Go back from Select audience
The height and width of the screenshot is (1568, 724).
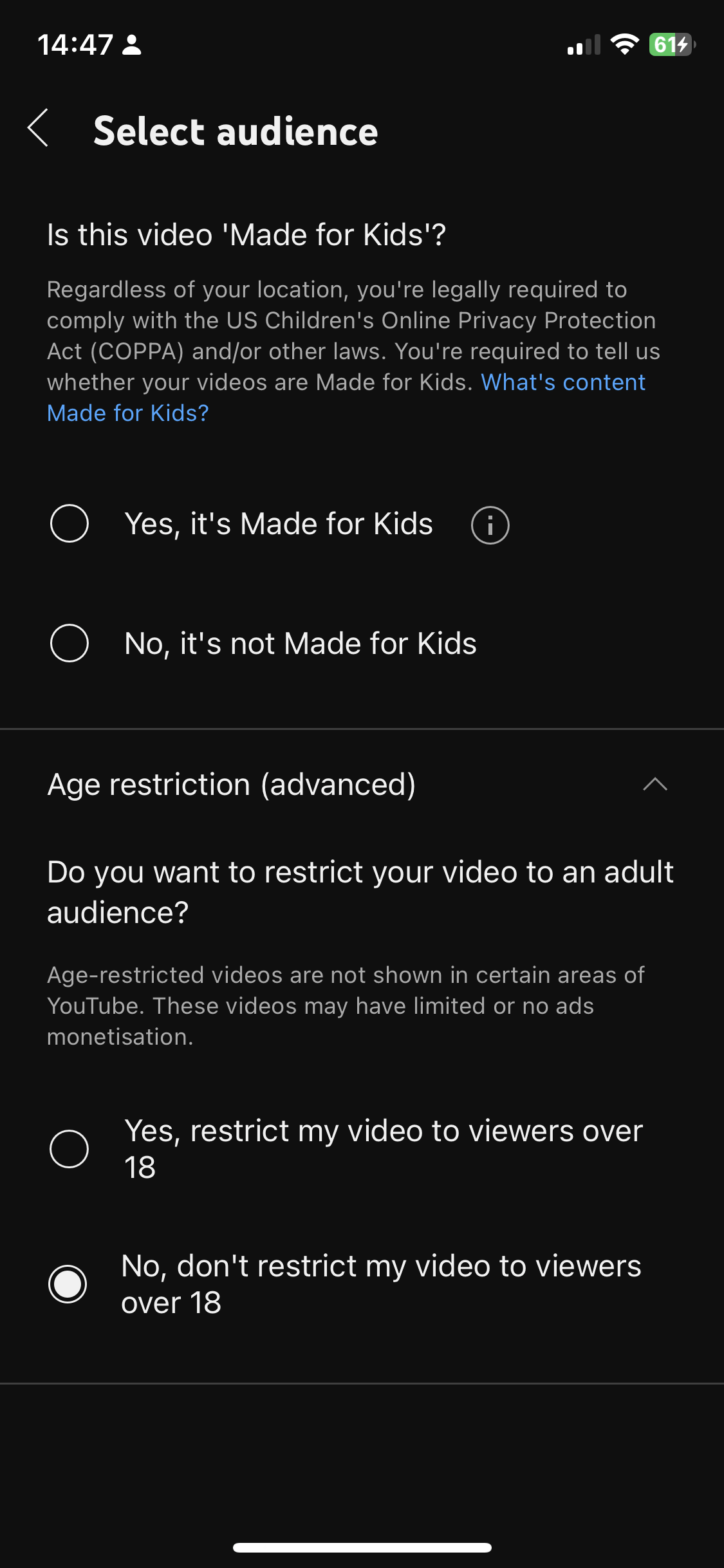(x=39, y=128)
